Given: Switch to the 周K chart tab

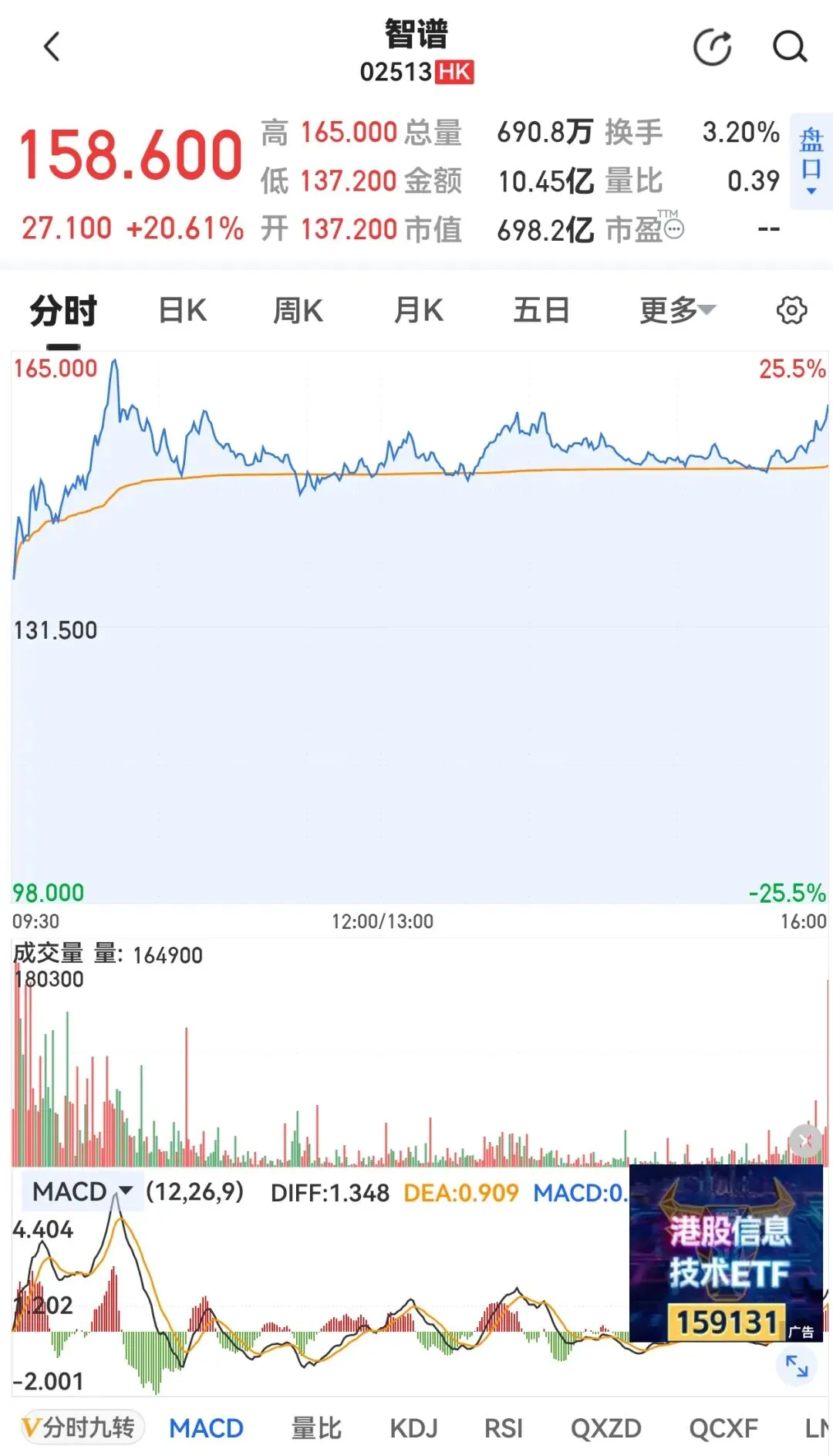Looking at the screenshot, I should point(298,310).
